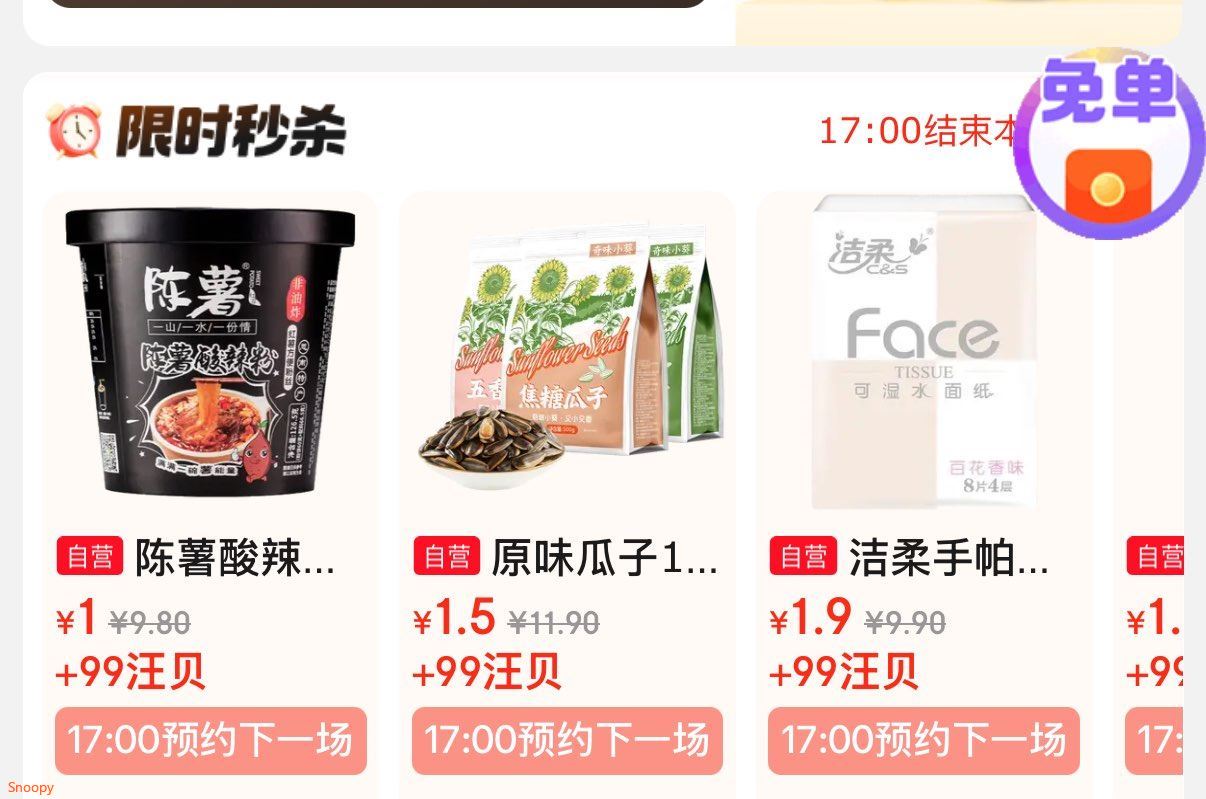
Task: Tap the floating 免单 red packet
Action: [1108, 143]
